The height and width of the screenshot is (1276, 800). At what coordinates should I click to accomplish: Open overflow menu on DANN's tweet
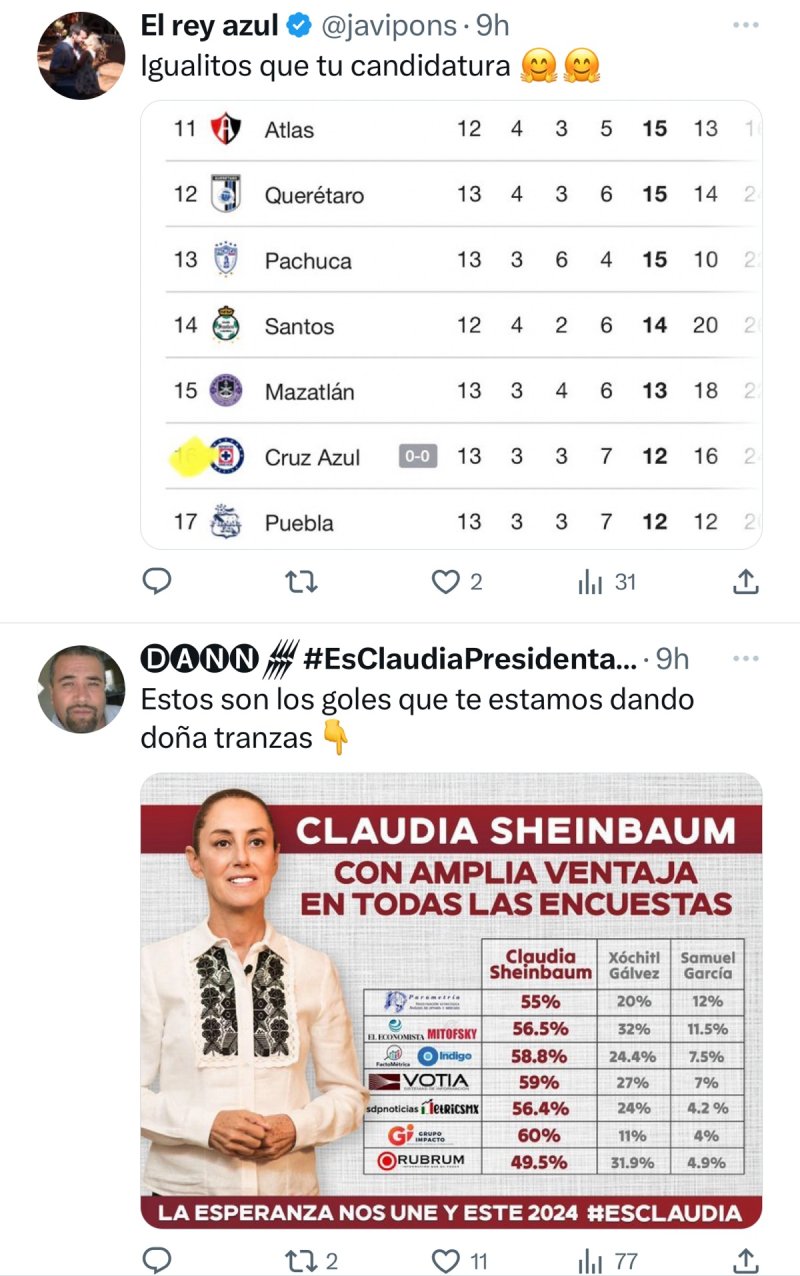click(x=745, y=658)
